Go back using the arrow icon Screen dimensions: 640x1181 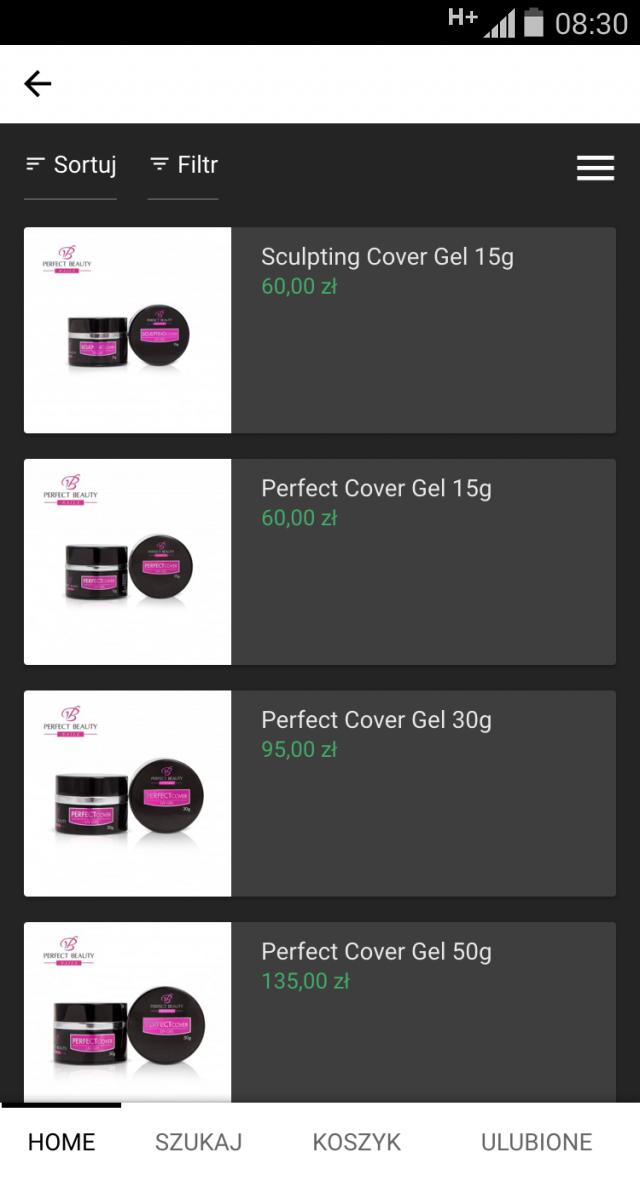click(38, 84)
